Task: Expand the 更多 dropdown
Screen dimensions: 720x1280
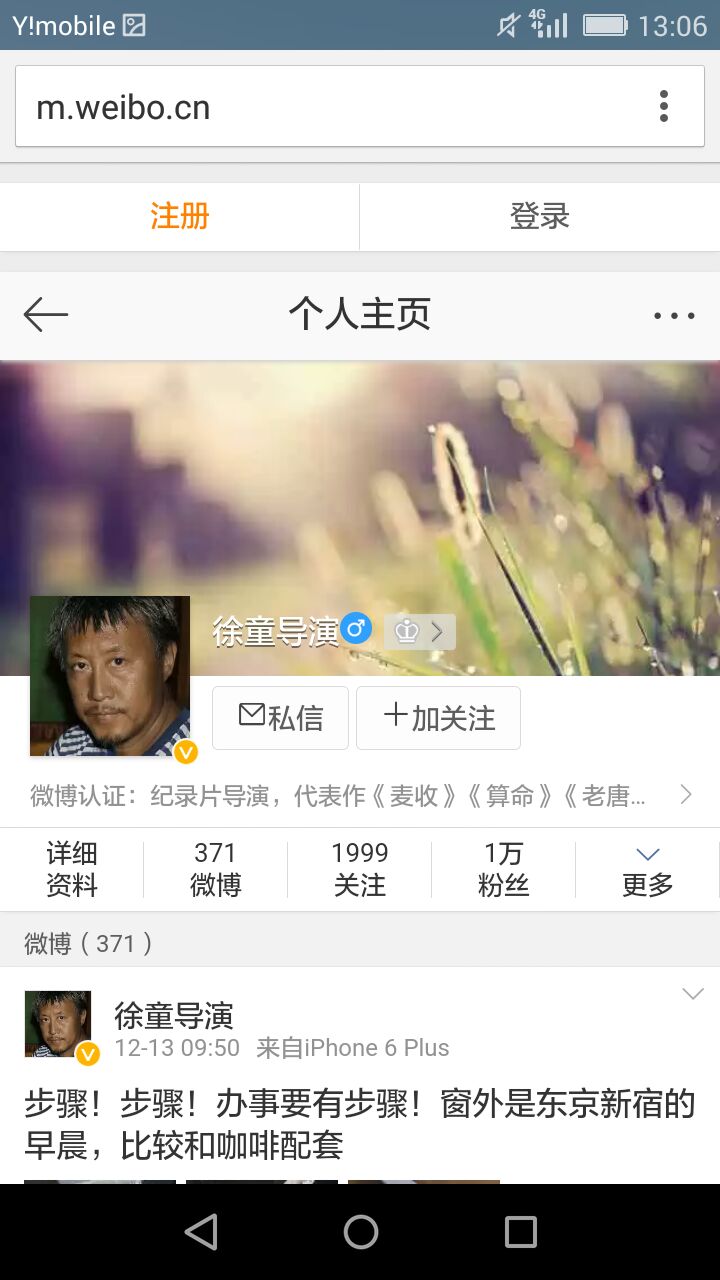Action: pyautogui.click(x=648, y=869)
